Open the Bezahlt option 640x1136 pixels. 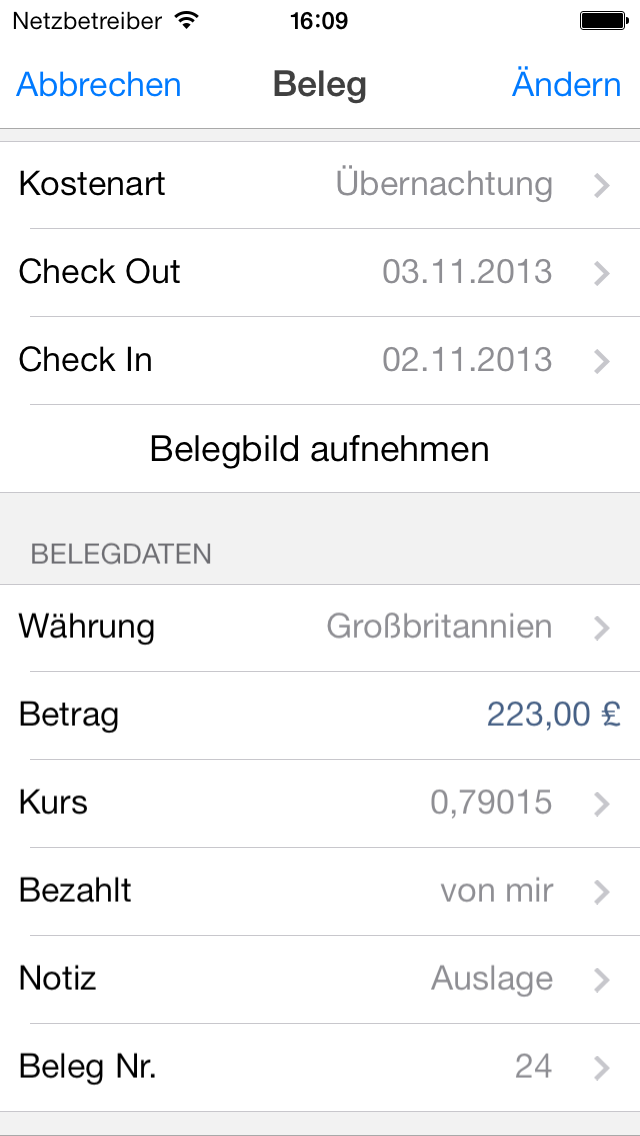pyautogui.click(x=320, y=892)
